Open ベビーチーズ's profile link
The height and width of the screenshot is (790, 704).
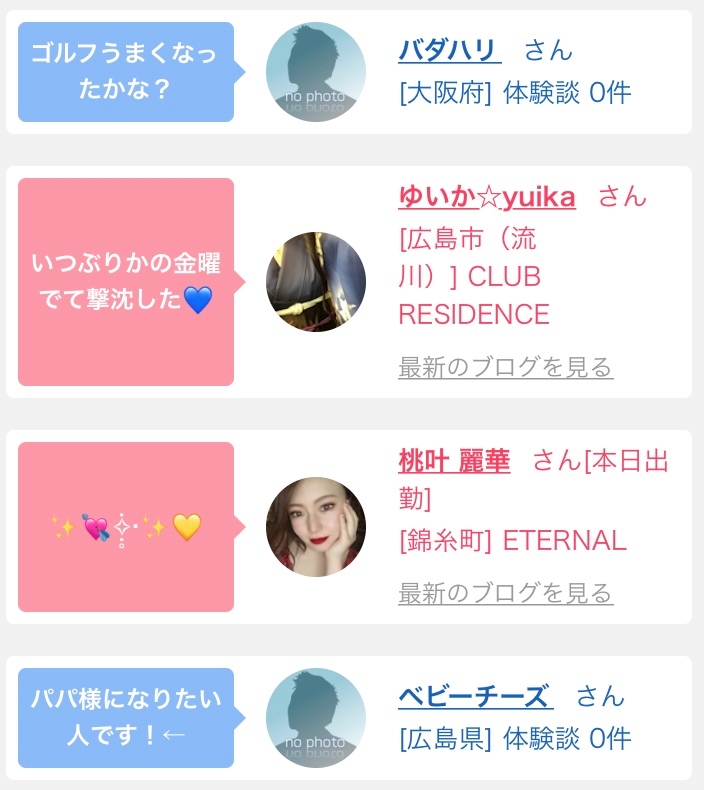(x=475, y=695)
